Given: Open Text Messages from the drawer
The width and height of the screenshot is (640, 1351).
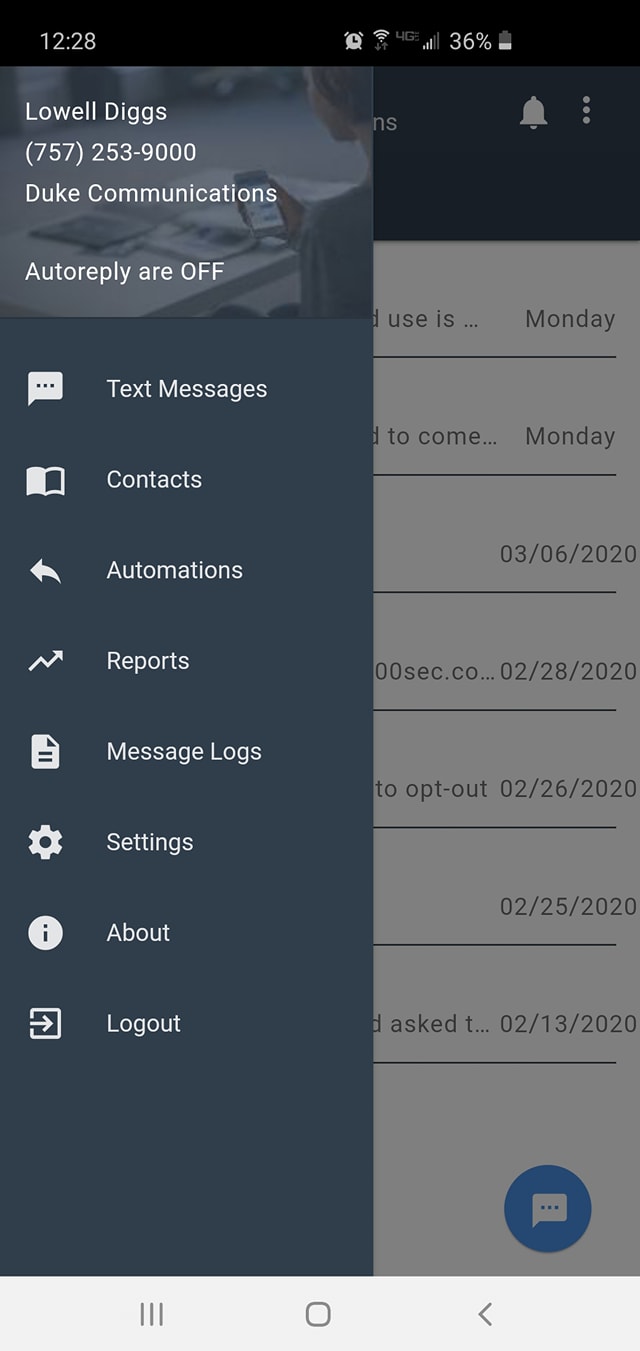Looking at the screenshot, I should [x=186, y=389].
